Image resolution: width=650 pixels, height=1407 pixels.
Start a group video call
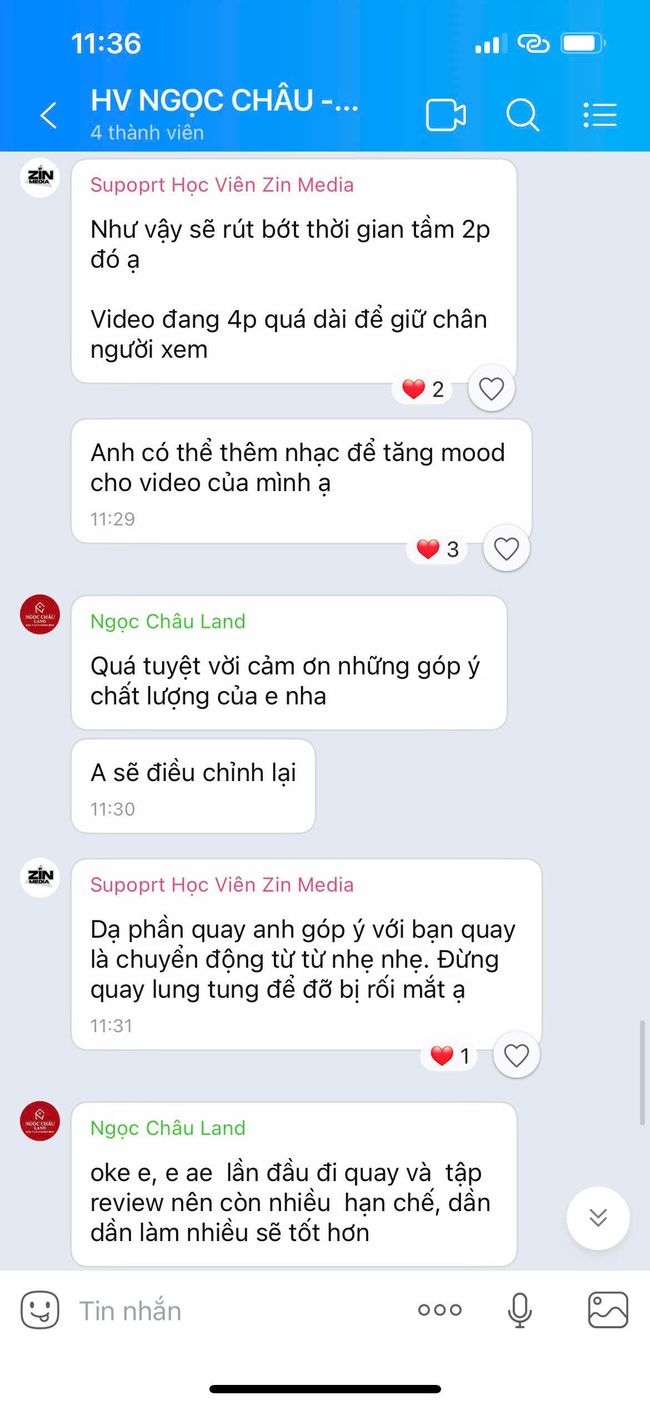(x=445, y=115)
